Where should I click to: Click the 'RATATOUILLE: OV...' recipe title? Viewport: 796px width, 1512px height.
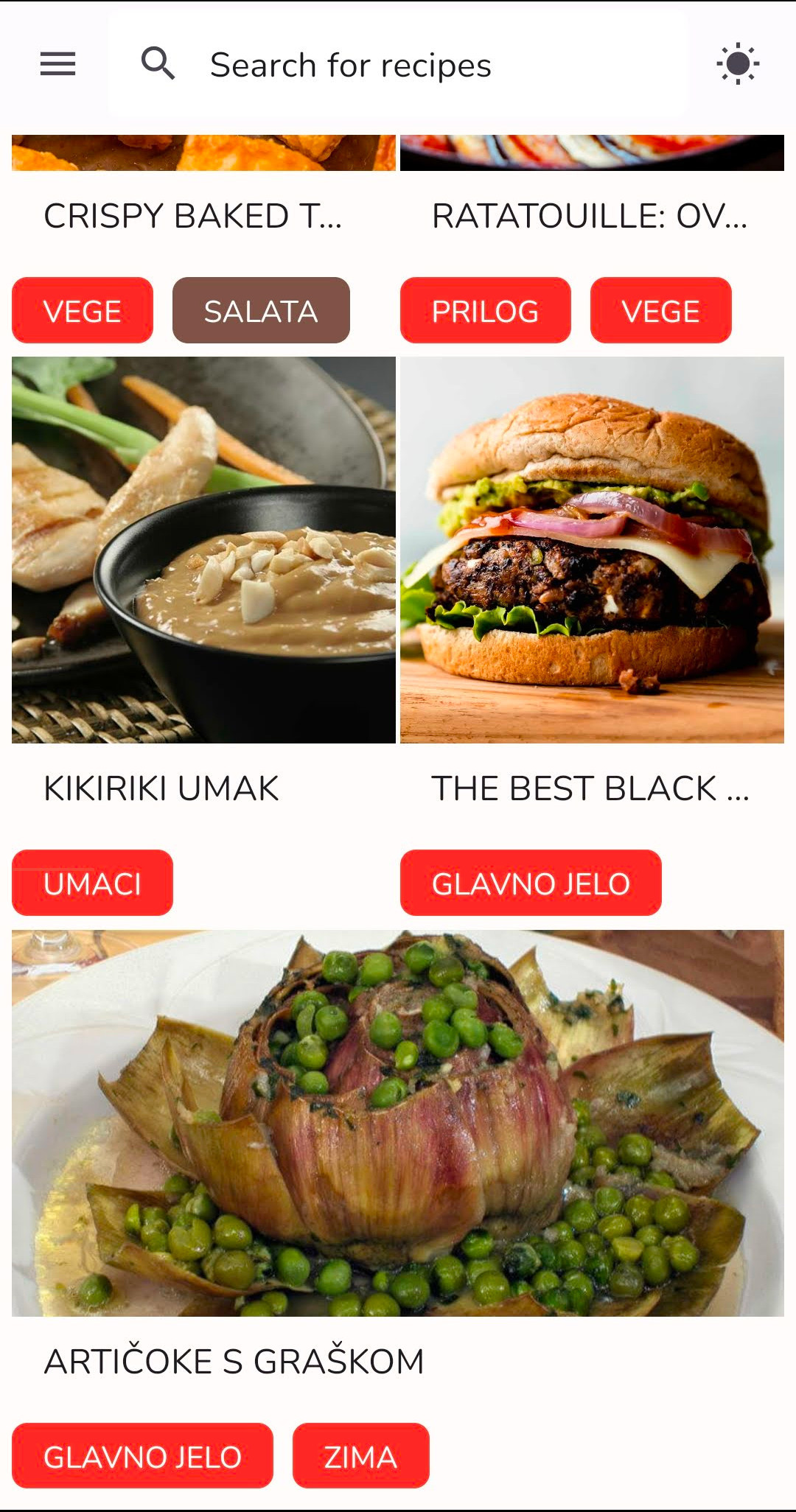(592, 214)
